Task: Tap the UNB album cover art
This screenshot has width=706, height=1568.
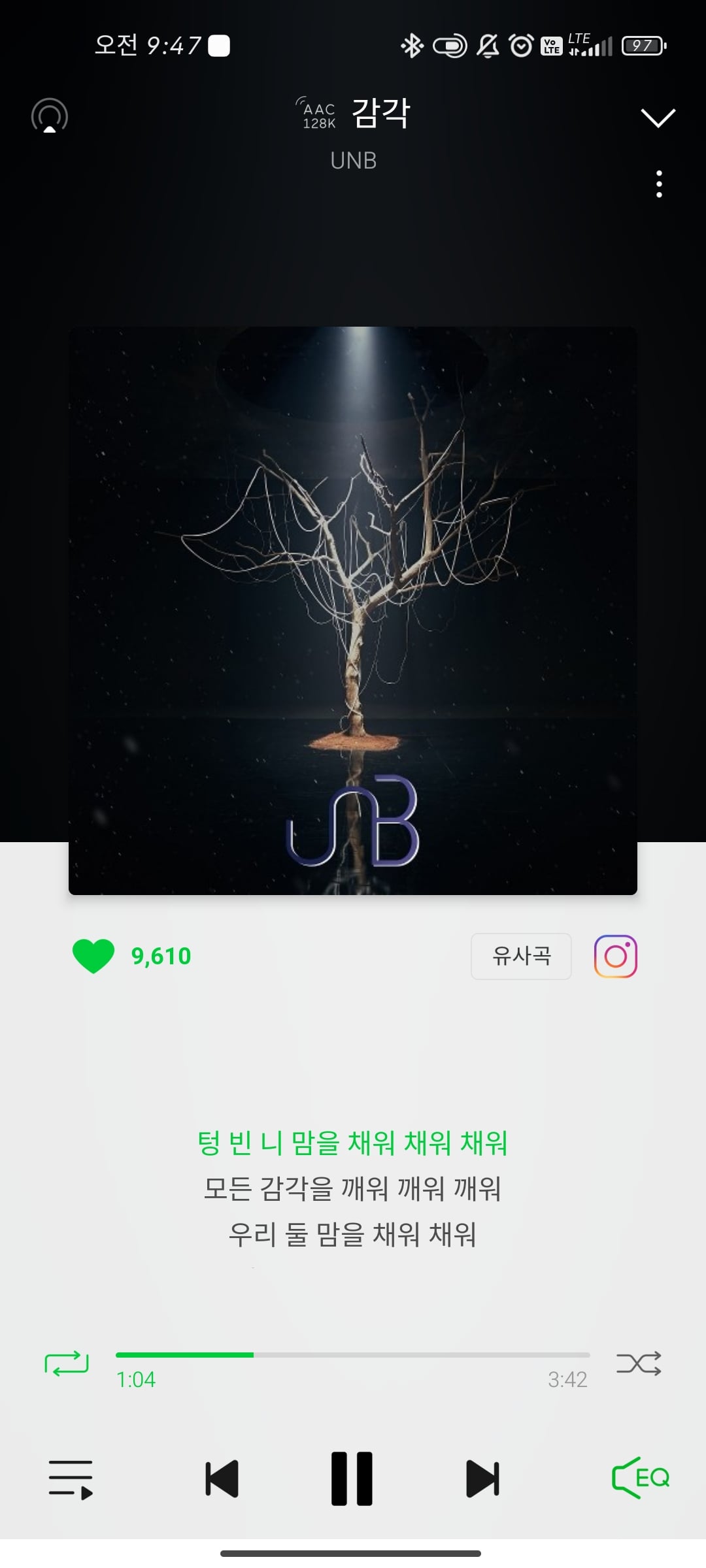Action: pos(353,610)
